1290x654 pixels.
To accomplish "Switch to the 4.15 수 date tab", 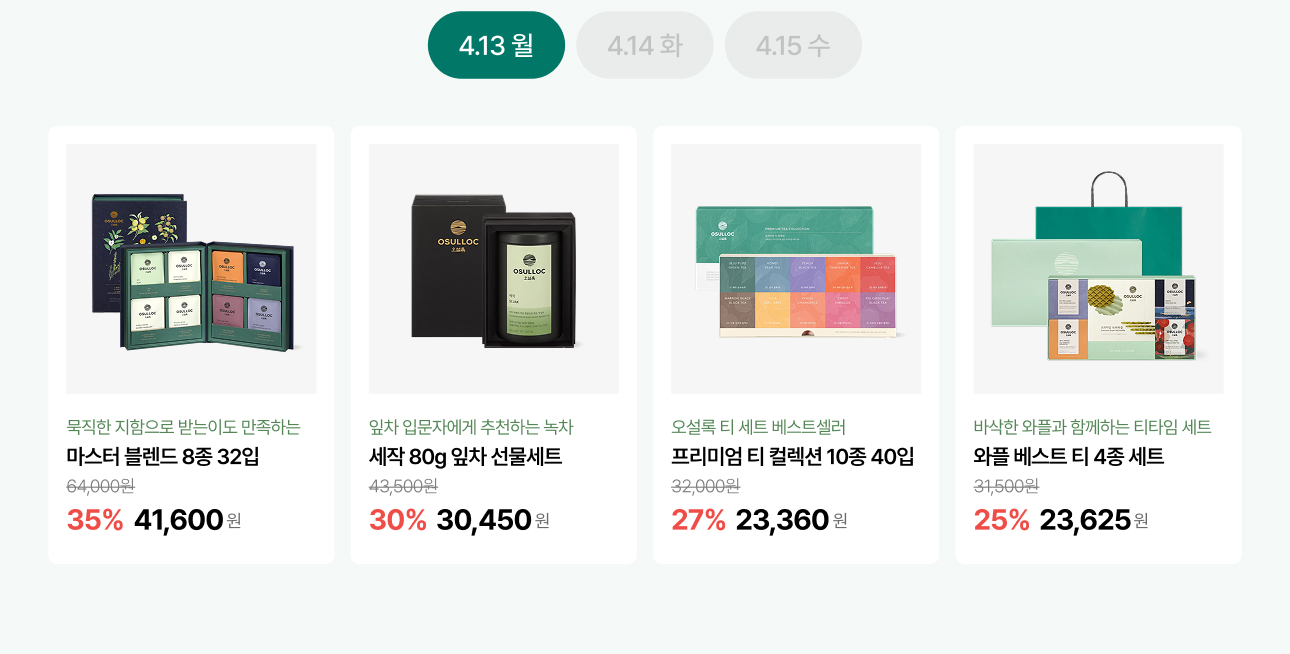I will tap(793, 45).
